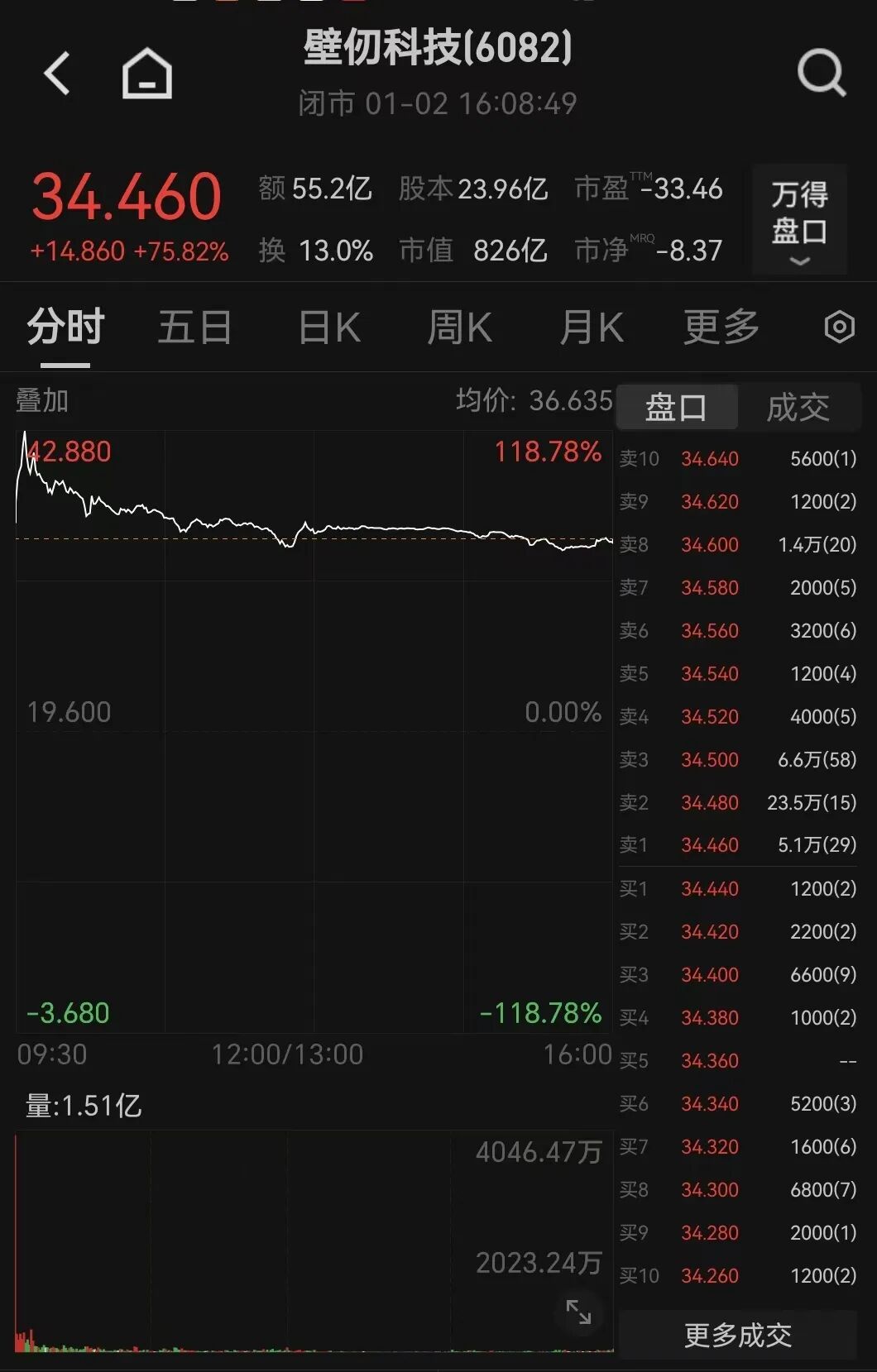This screenshot has height=1372, width=877.
Task: Open stock search
Action: [x=821, y=74]
